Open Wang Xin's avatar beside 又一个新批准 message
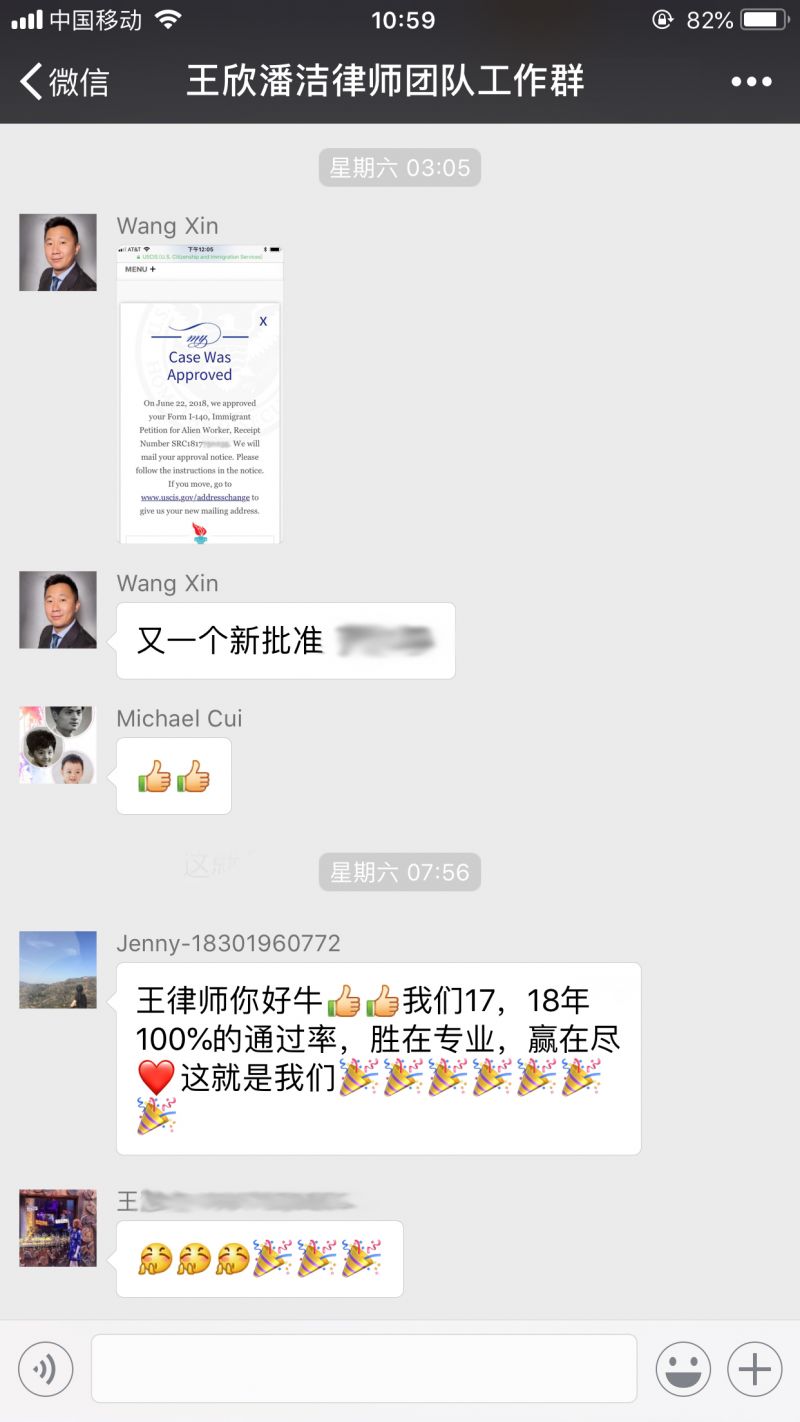This screenshot has width=800, height=1422. (x=58, y=610)
